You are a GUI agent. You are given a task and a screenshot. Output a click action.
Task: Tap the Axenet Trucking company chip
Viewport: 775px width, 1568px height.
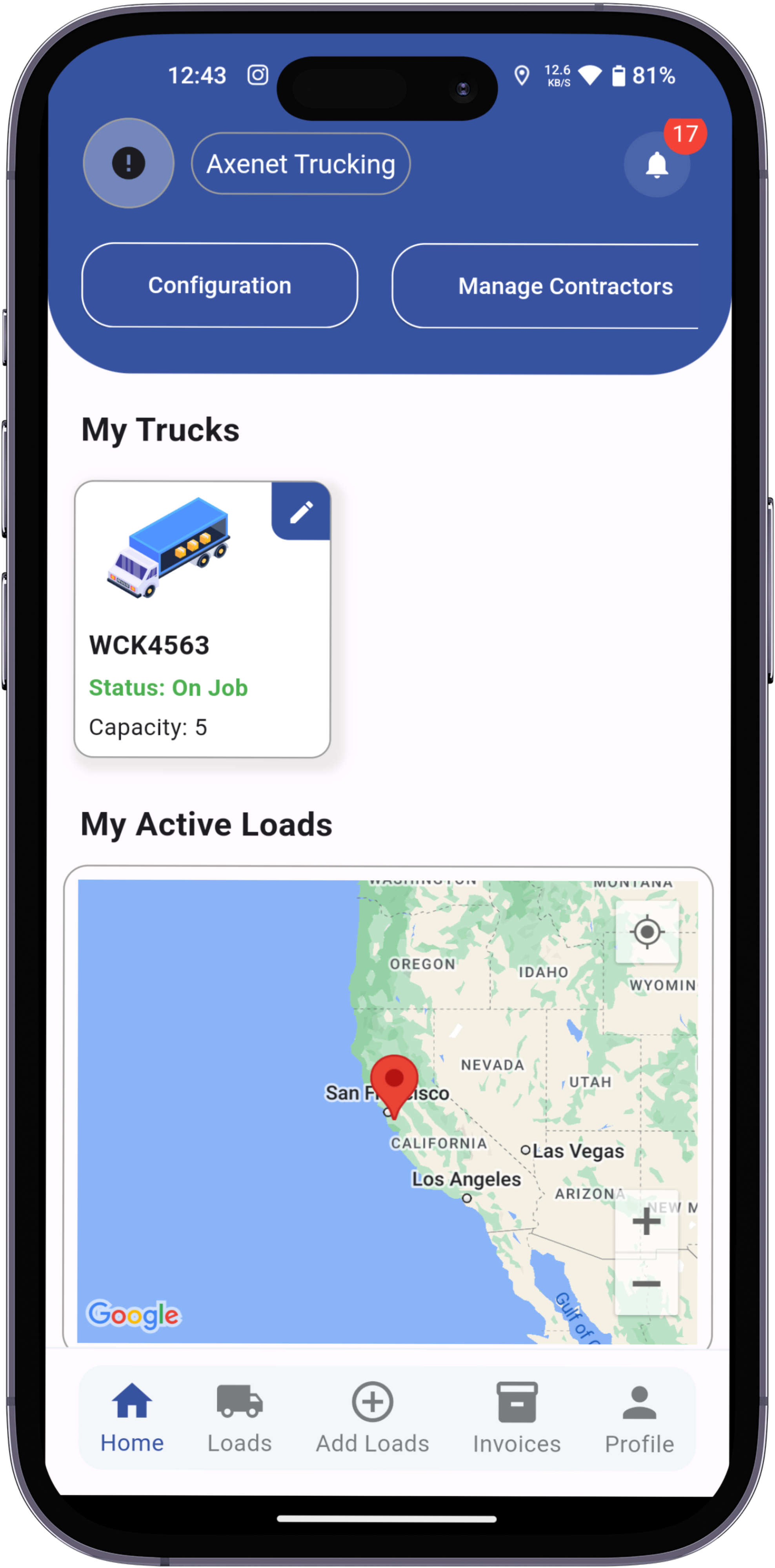point(301,164)
